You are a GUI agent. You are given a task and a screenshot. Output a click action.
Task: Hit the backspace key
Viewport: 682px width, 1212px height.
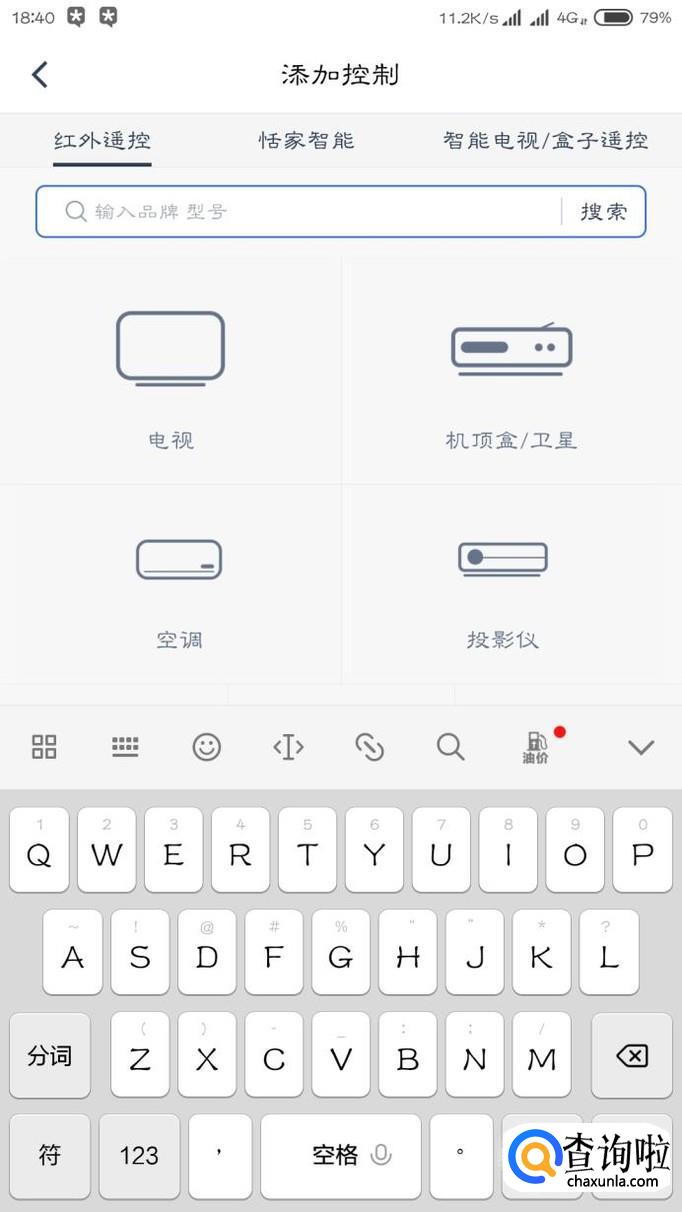pyautogui.click(x=632, y=1056)
